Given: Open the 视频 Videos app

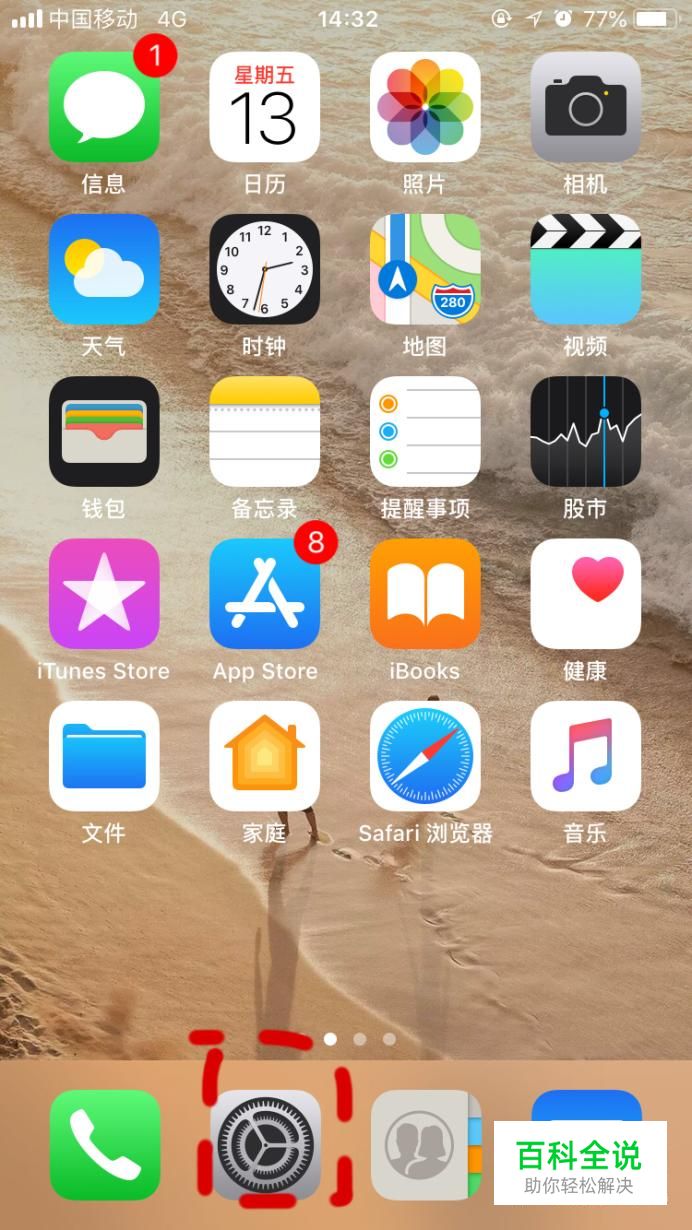Looking at the screenshot, I should pos(585,269).
